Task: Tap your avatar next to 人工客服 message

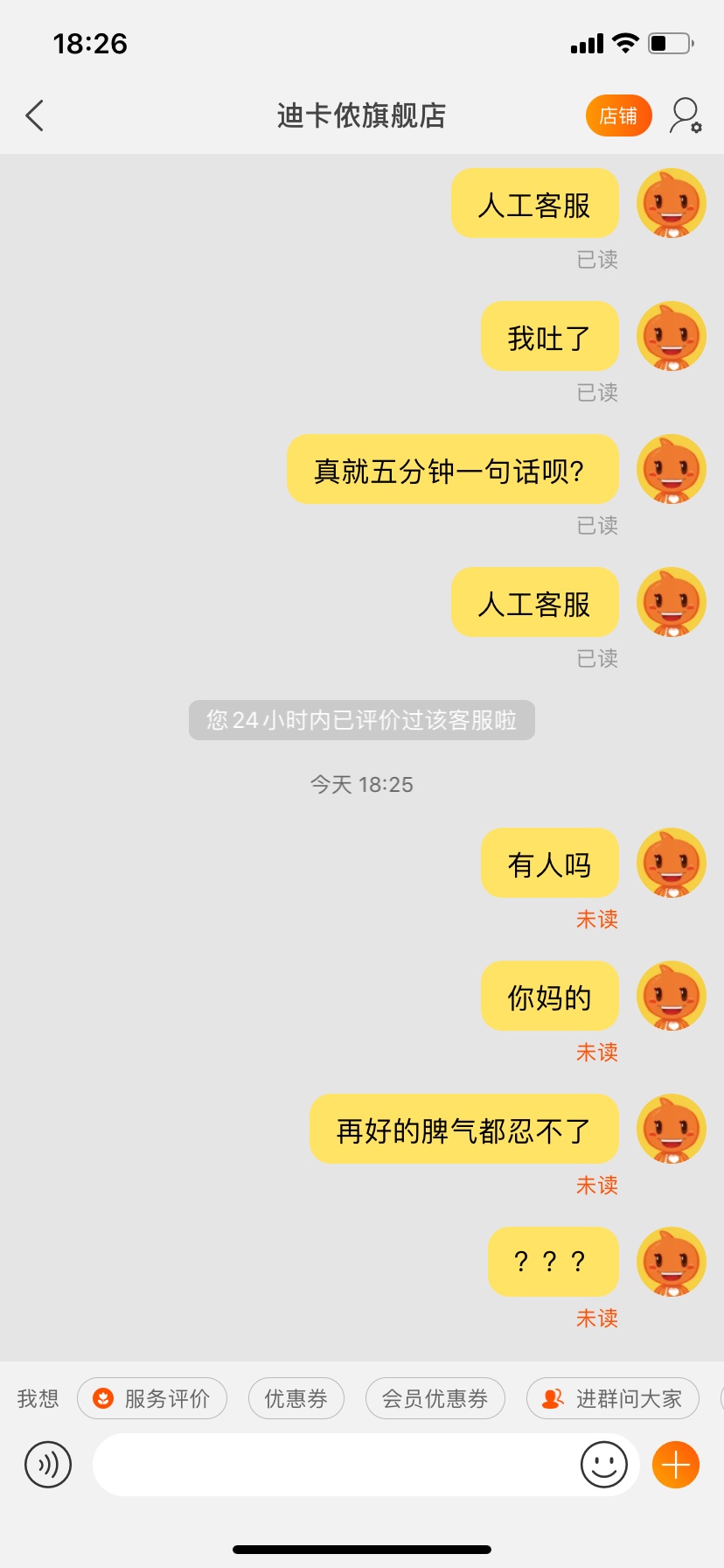Action: (x=671, y=202)
